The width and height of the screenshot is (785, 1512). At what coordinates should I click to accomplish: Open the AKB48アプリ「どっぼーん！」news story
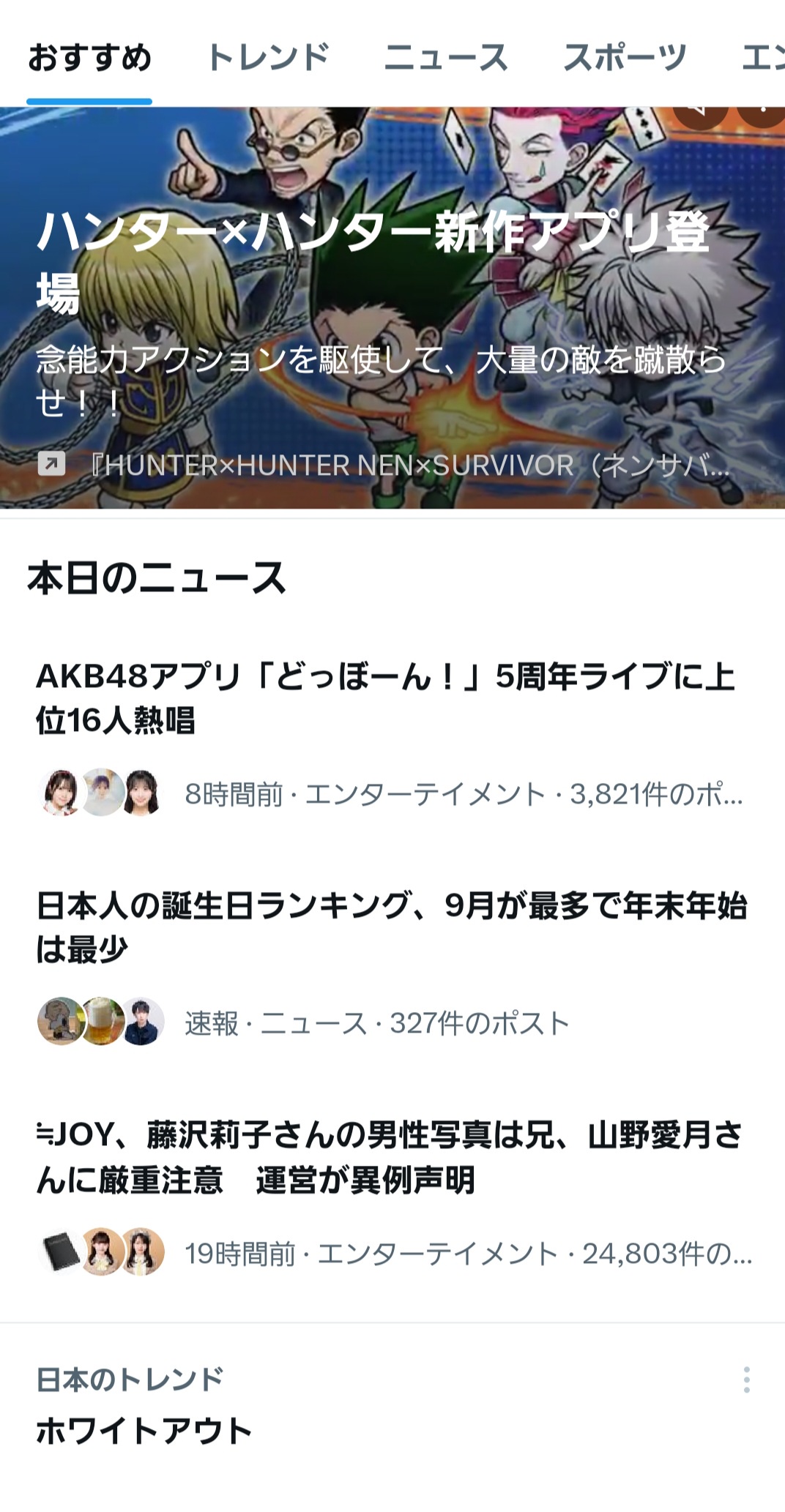[x=385, y=698]
